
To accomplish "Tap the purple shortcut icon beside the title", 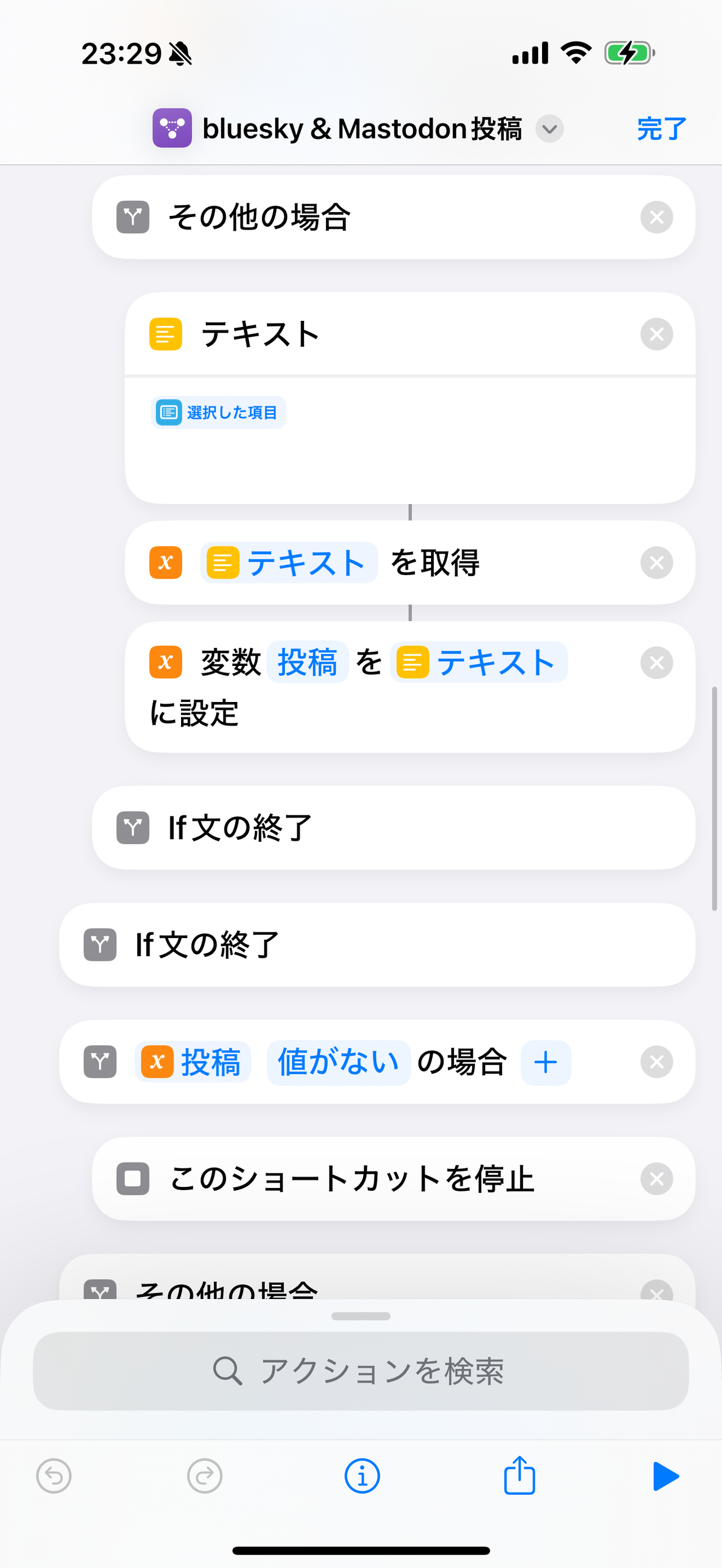I will click(172, 128).
